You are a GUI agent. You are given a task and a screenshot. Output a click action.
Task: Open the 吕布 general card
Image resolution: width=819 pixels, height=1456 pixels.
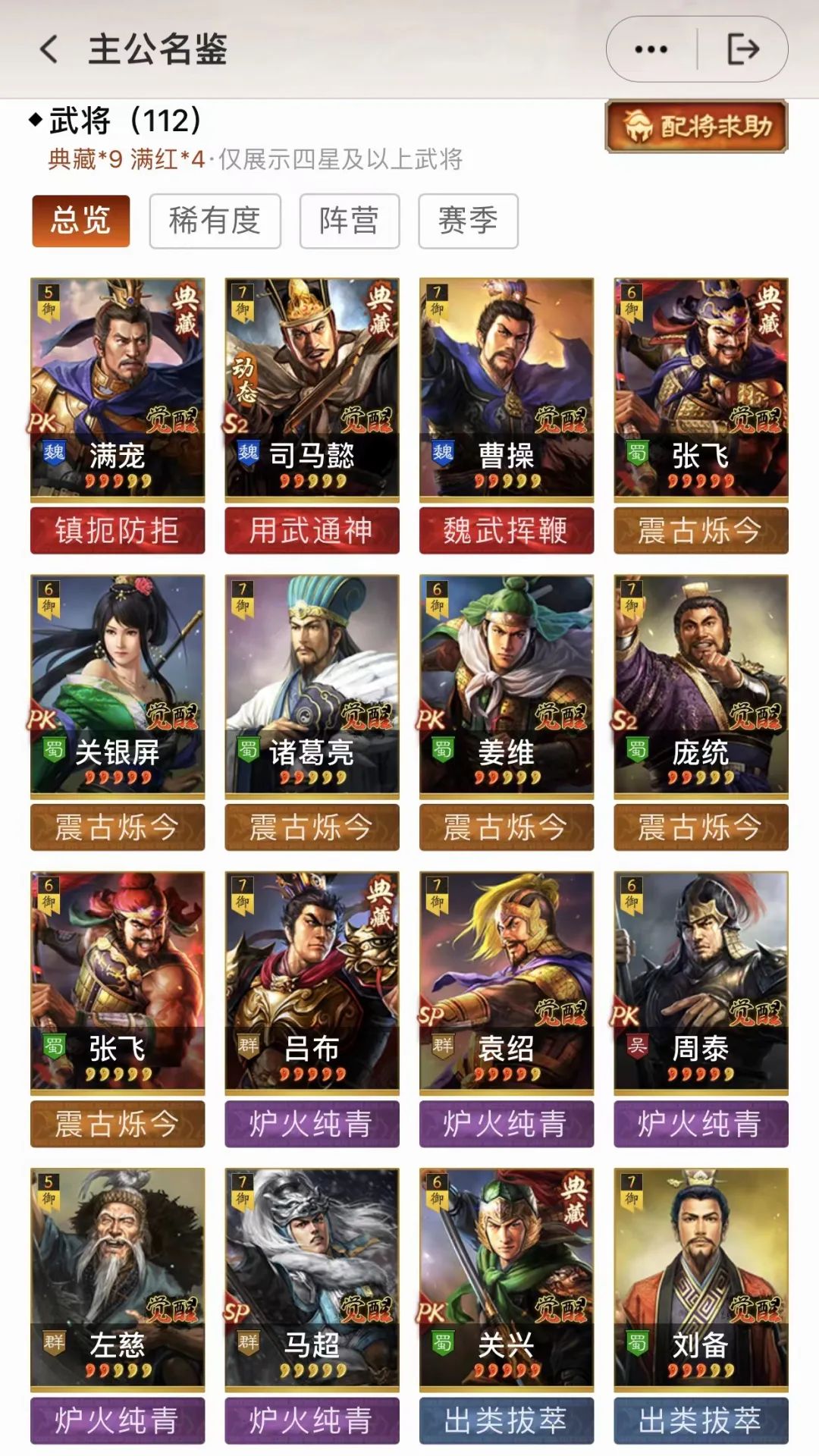click(312, 981)
